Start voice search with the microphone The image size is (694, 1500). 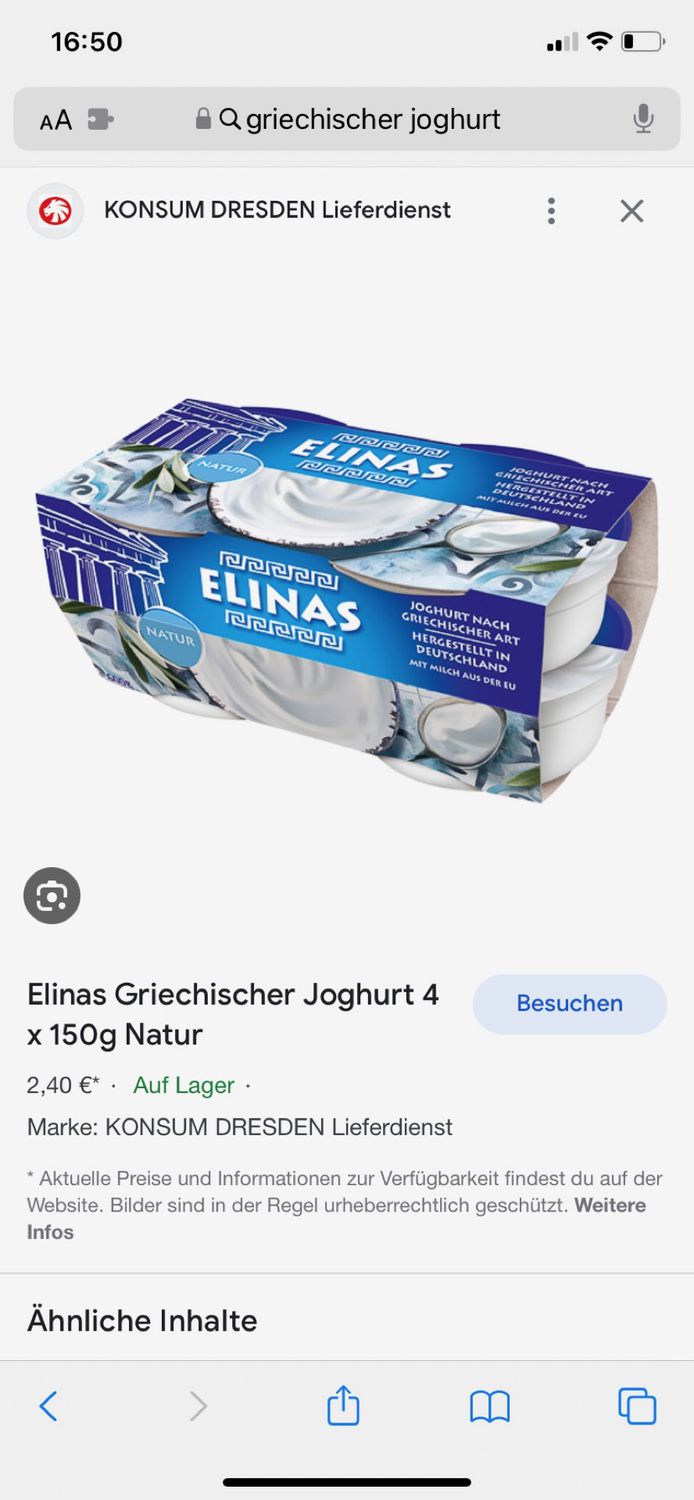(643, 120)
